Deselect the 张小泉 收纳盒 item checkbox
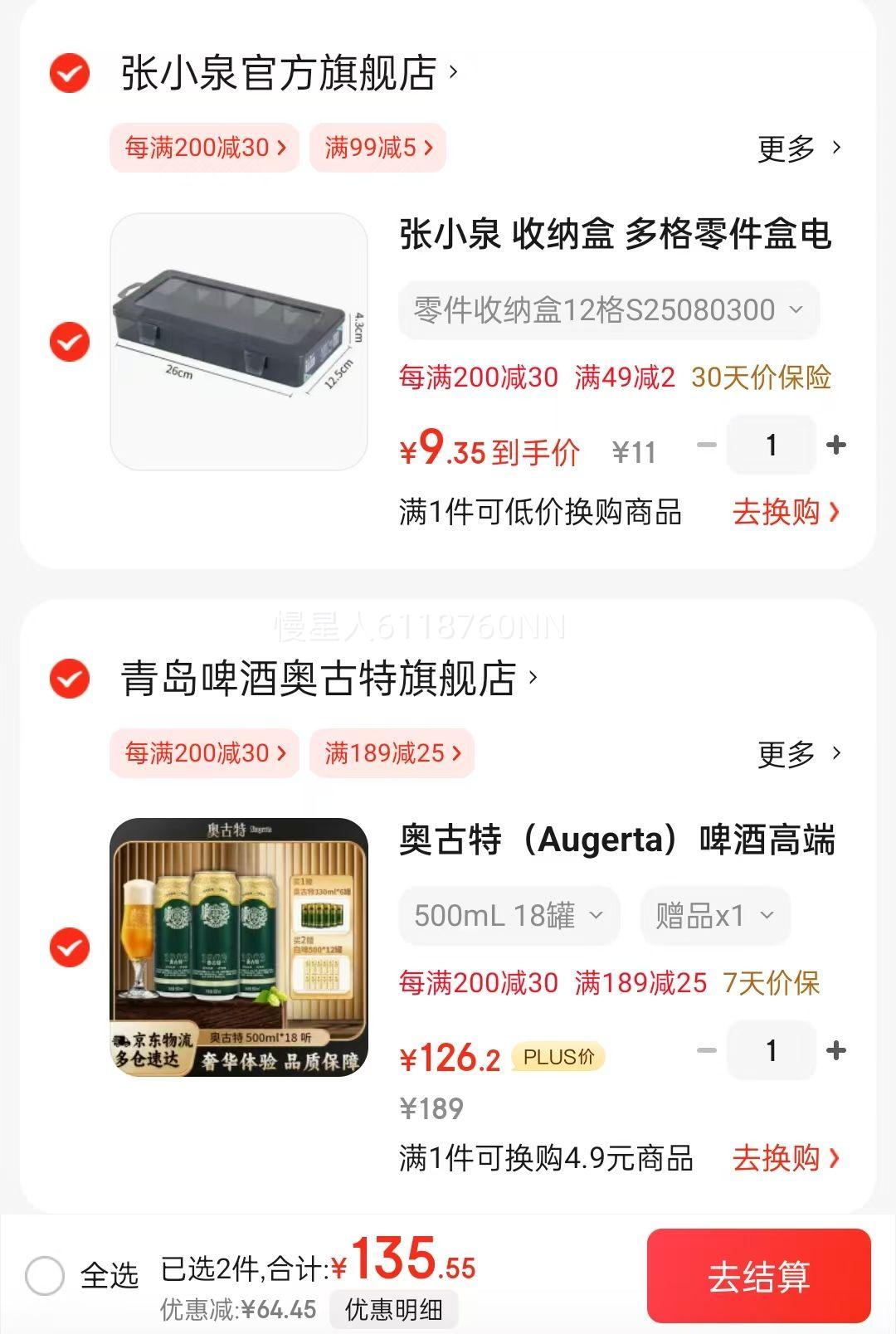This screenshot has width=896, height=1334. pos(70,342)
